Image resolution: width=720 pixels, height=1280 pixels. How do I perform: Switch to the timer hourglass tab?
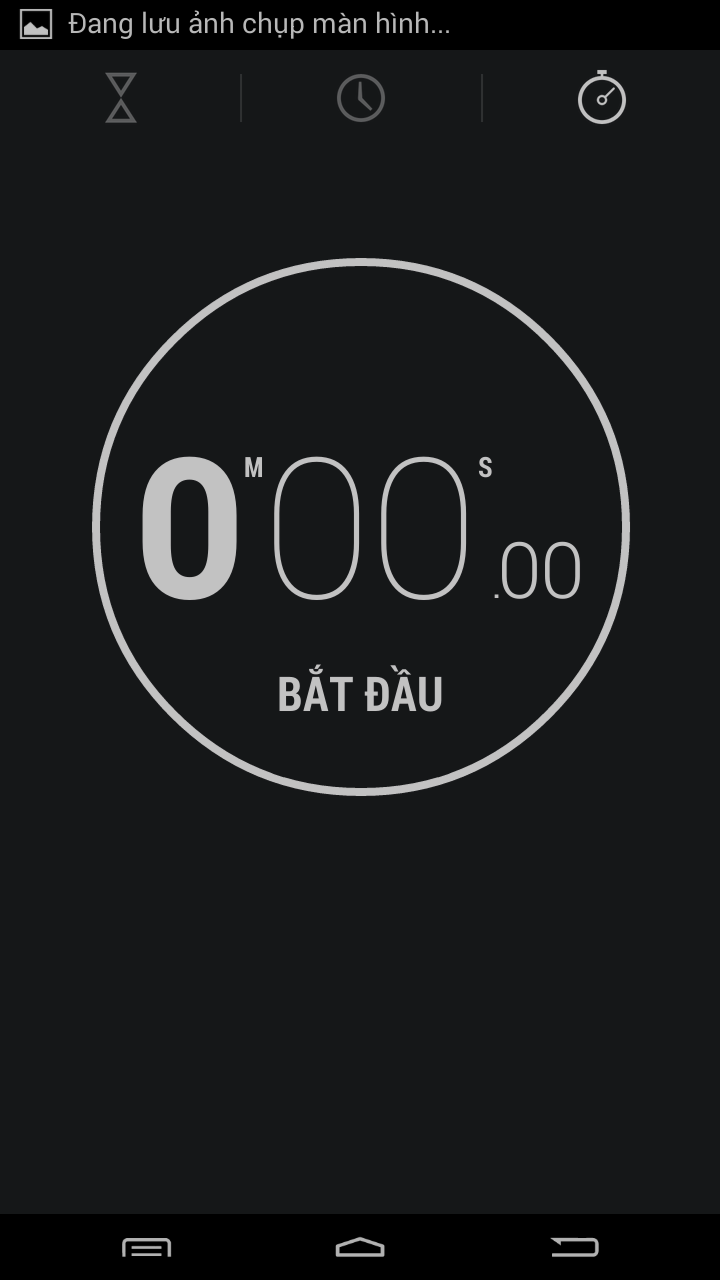(121, 98)
